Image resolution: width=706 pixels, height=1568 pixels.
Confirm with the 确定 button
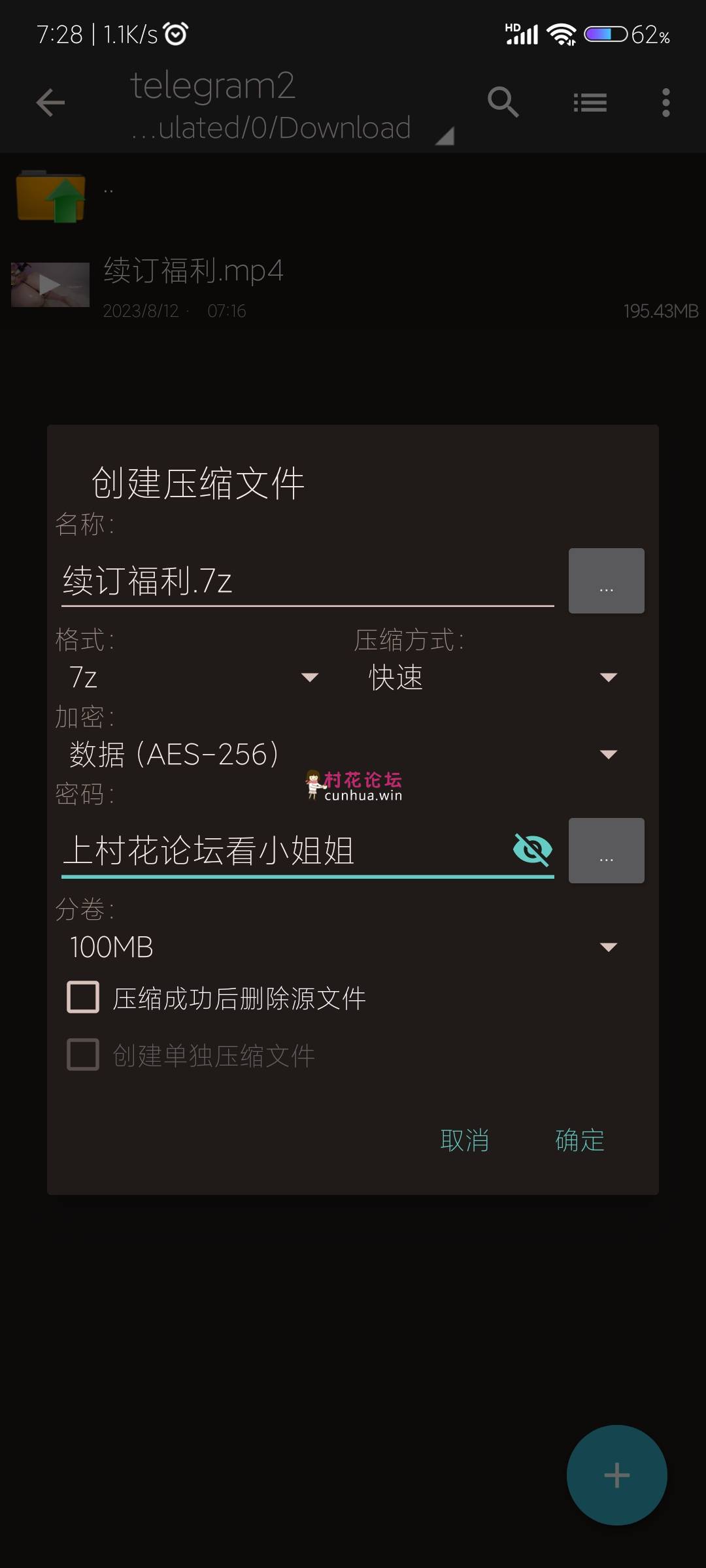[x=580, y=1140]
